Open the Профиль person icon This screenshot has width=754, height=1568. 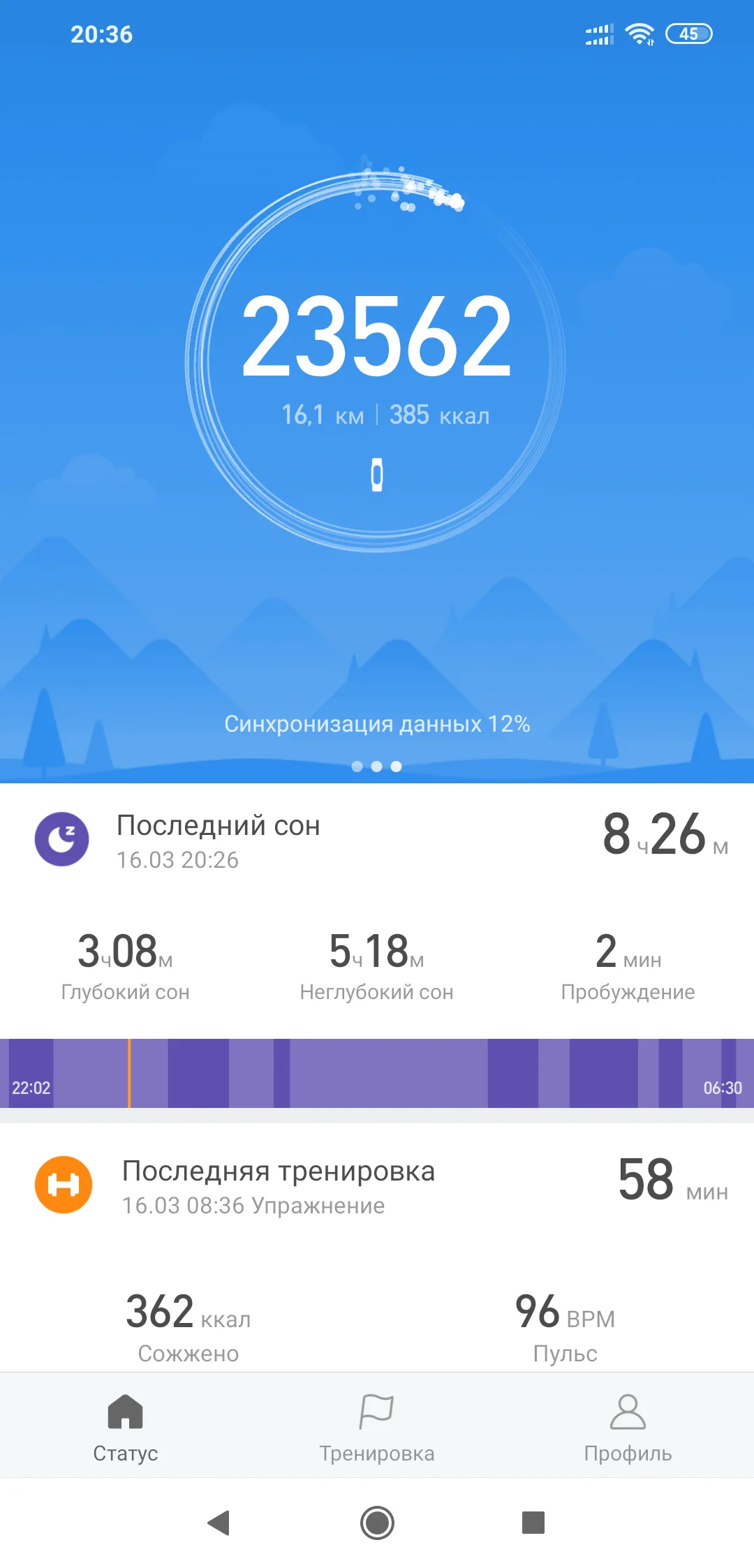coord(627,1410)
